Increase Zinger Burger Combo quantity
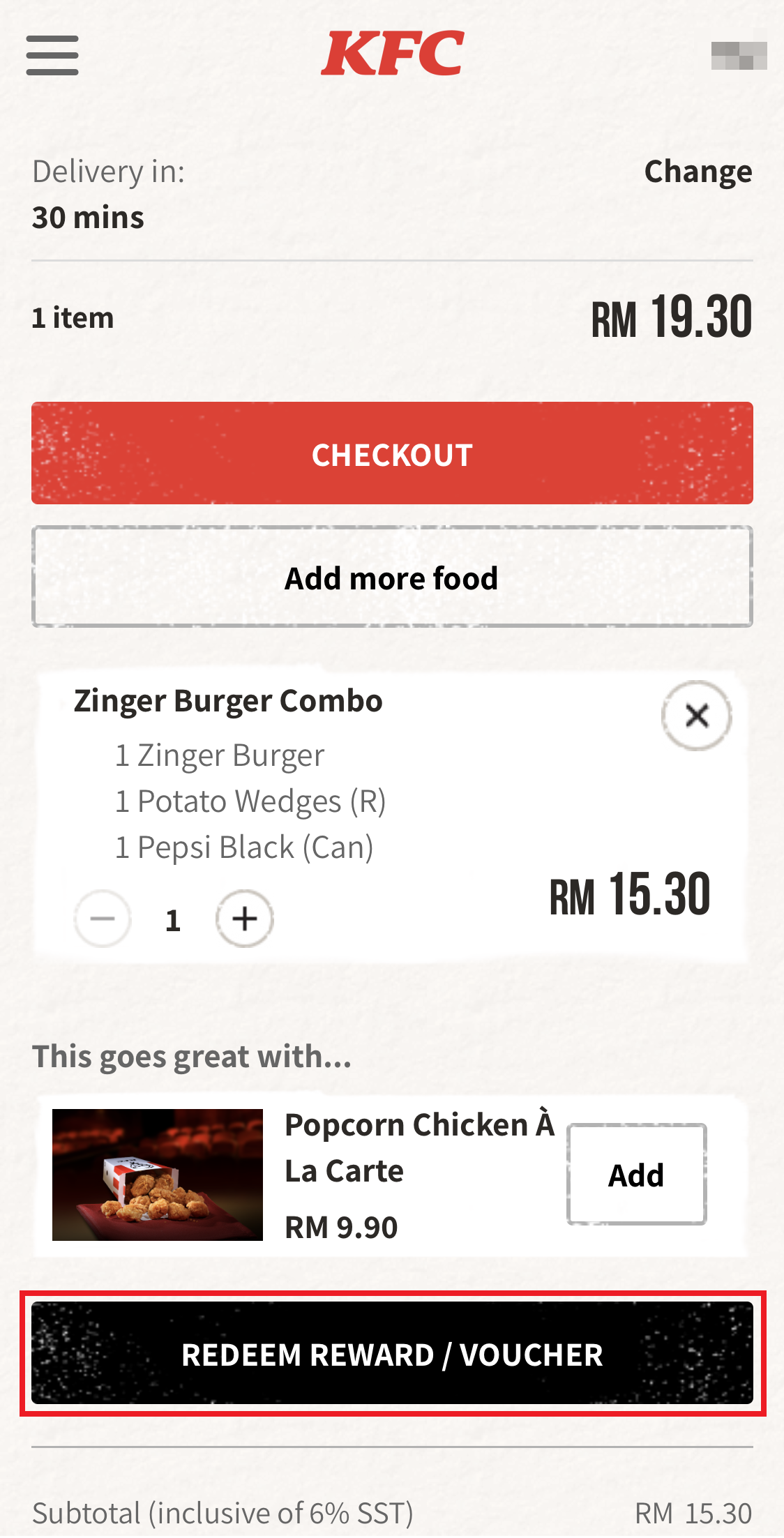 coord(245,919)
